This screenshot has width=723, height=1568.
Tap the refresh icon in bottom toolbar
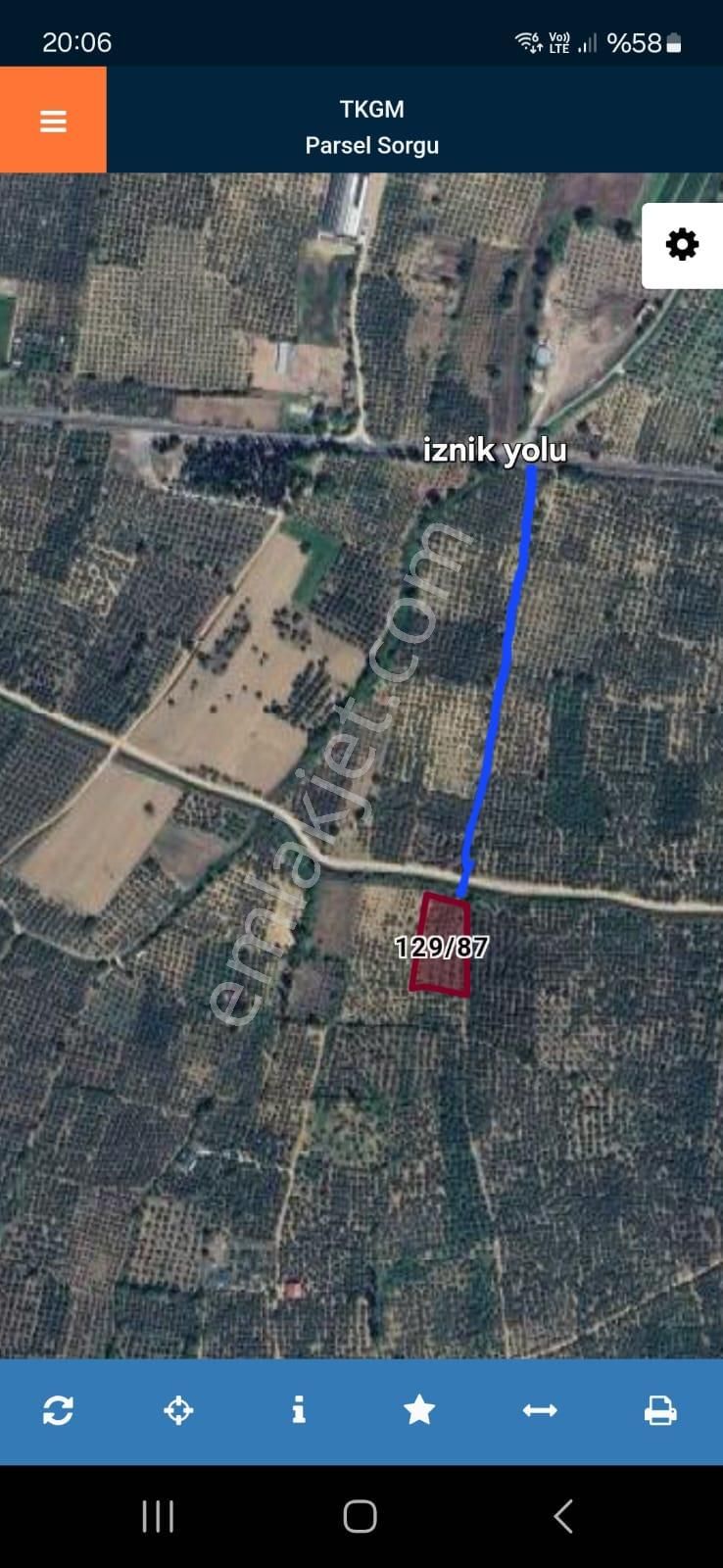58,1410
